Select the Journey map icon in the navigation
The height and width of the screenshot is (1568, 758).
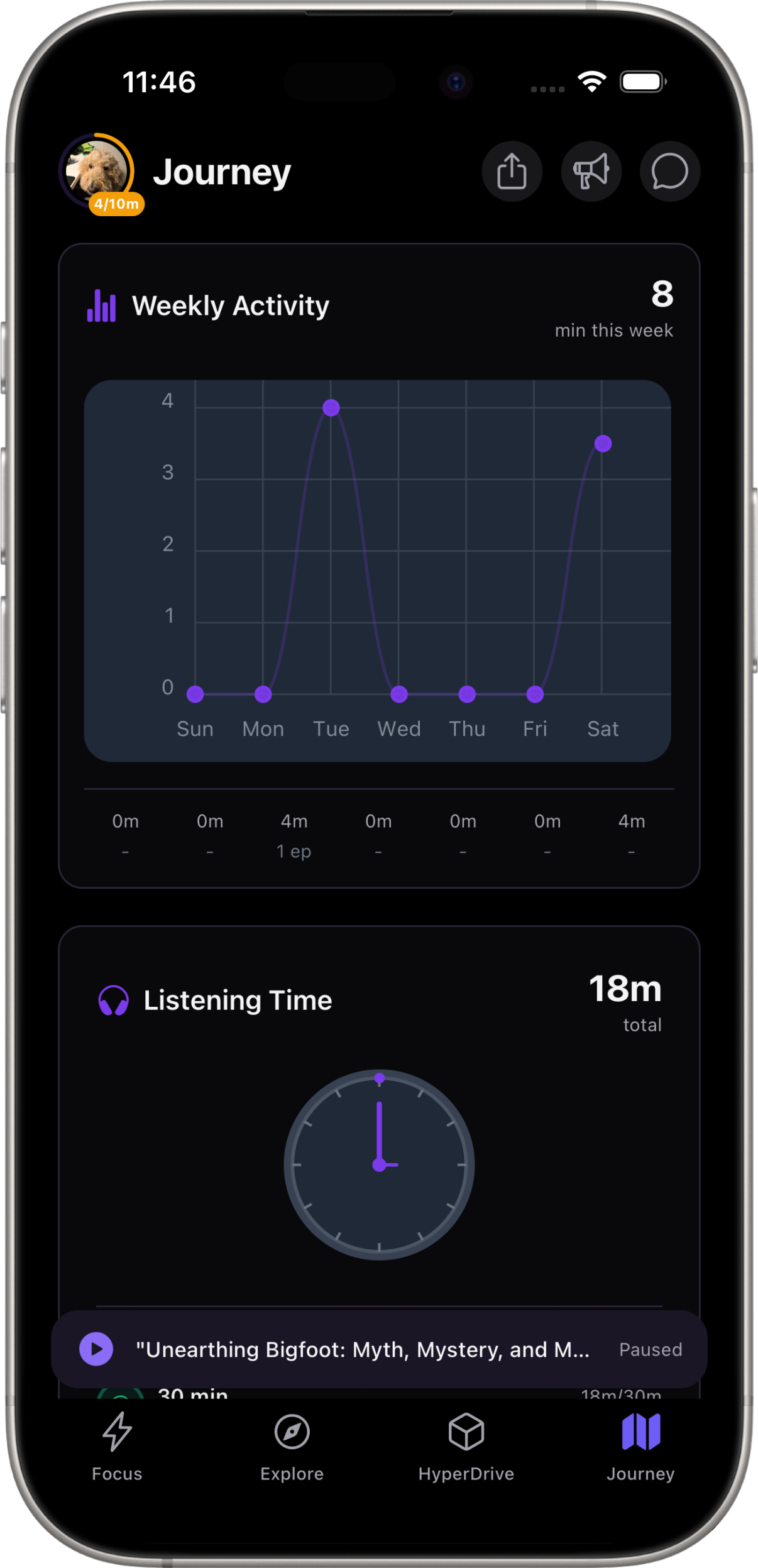(x=641, y=1430)
